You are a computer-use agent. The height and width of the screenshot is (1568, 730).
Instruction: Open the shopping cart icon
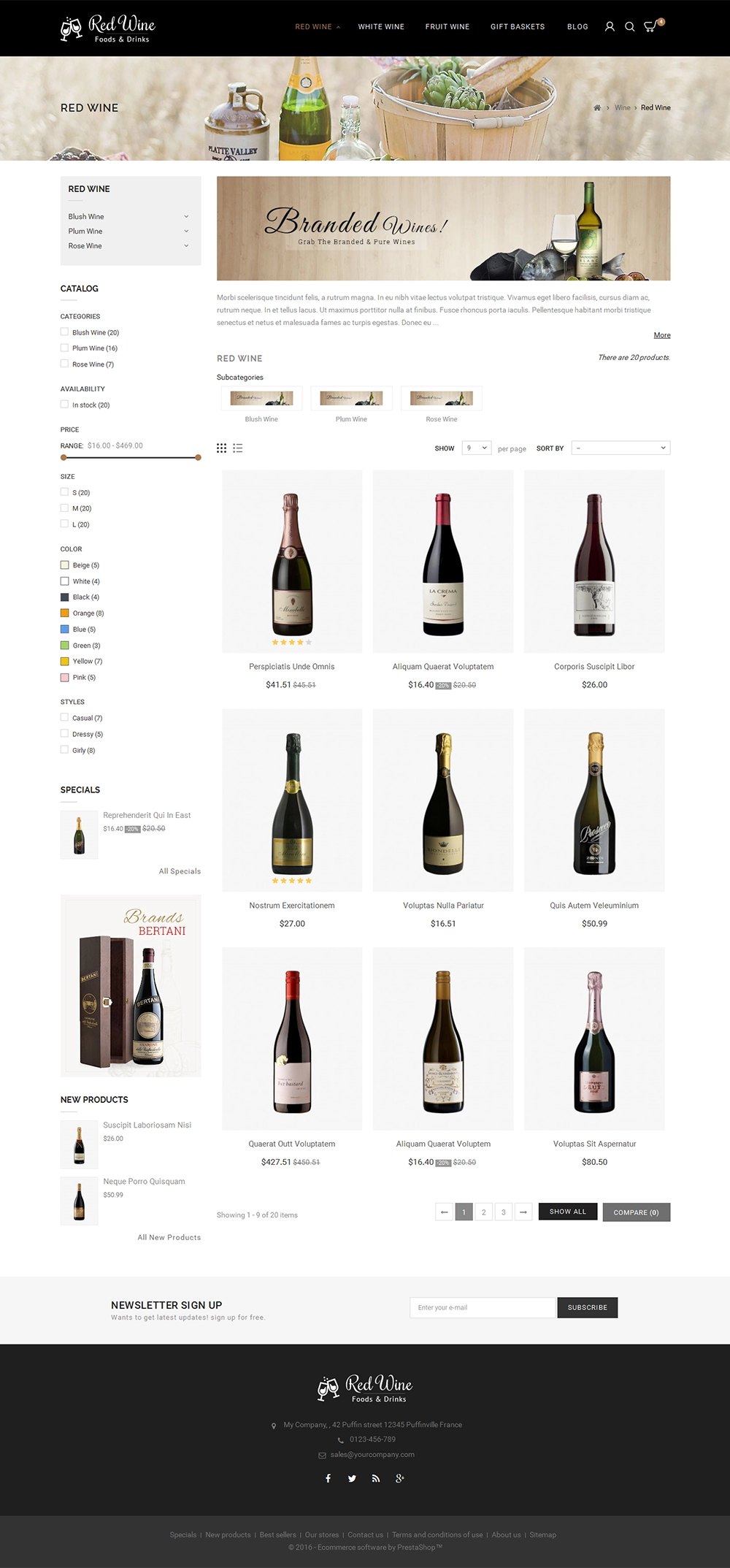[x=650, y=26]
